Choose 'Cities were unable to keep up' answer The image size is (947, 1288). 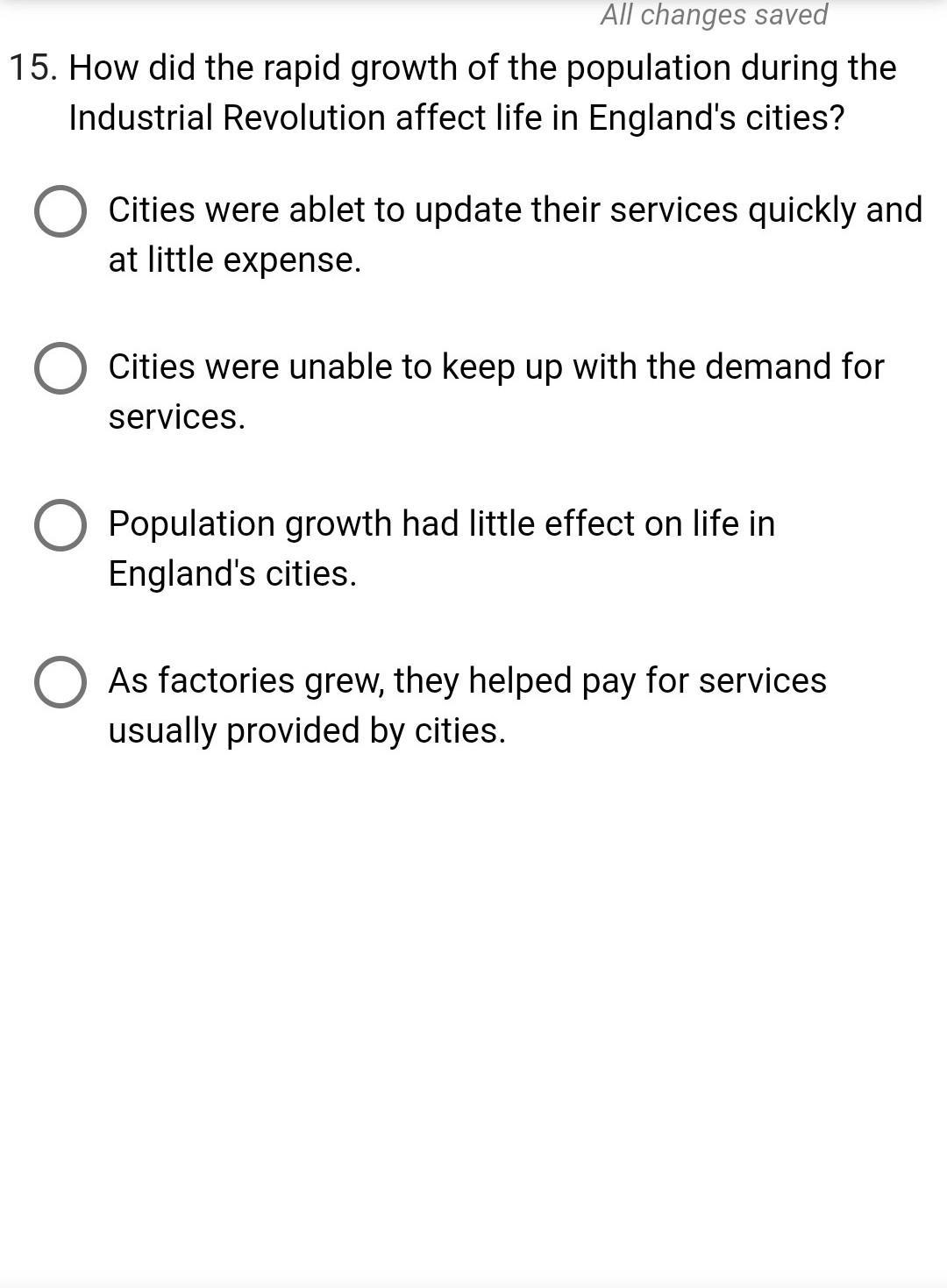(61, 368)
